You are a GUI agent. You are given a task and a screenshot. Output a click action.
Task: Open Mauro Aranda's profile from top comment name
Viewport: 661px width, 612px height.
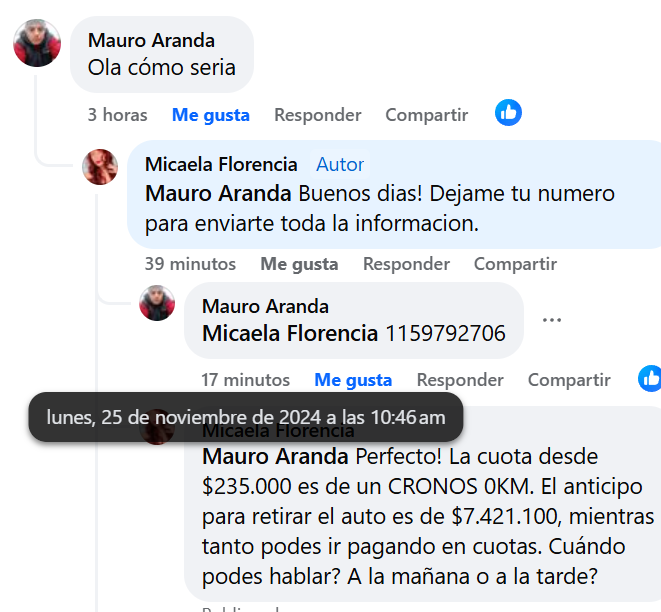click(x=151, y=41)
